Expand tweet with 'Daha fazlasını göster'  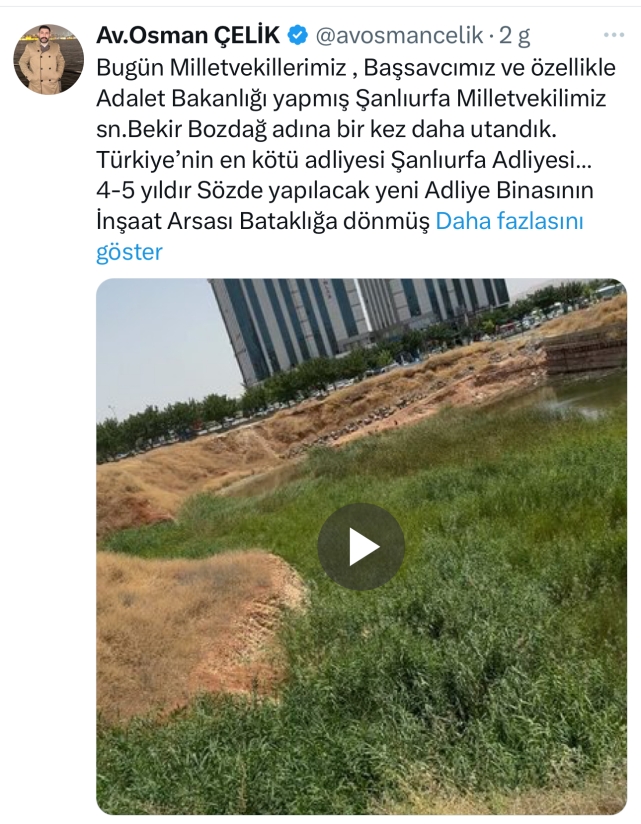509,221
